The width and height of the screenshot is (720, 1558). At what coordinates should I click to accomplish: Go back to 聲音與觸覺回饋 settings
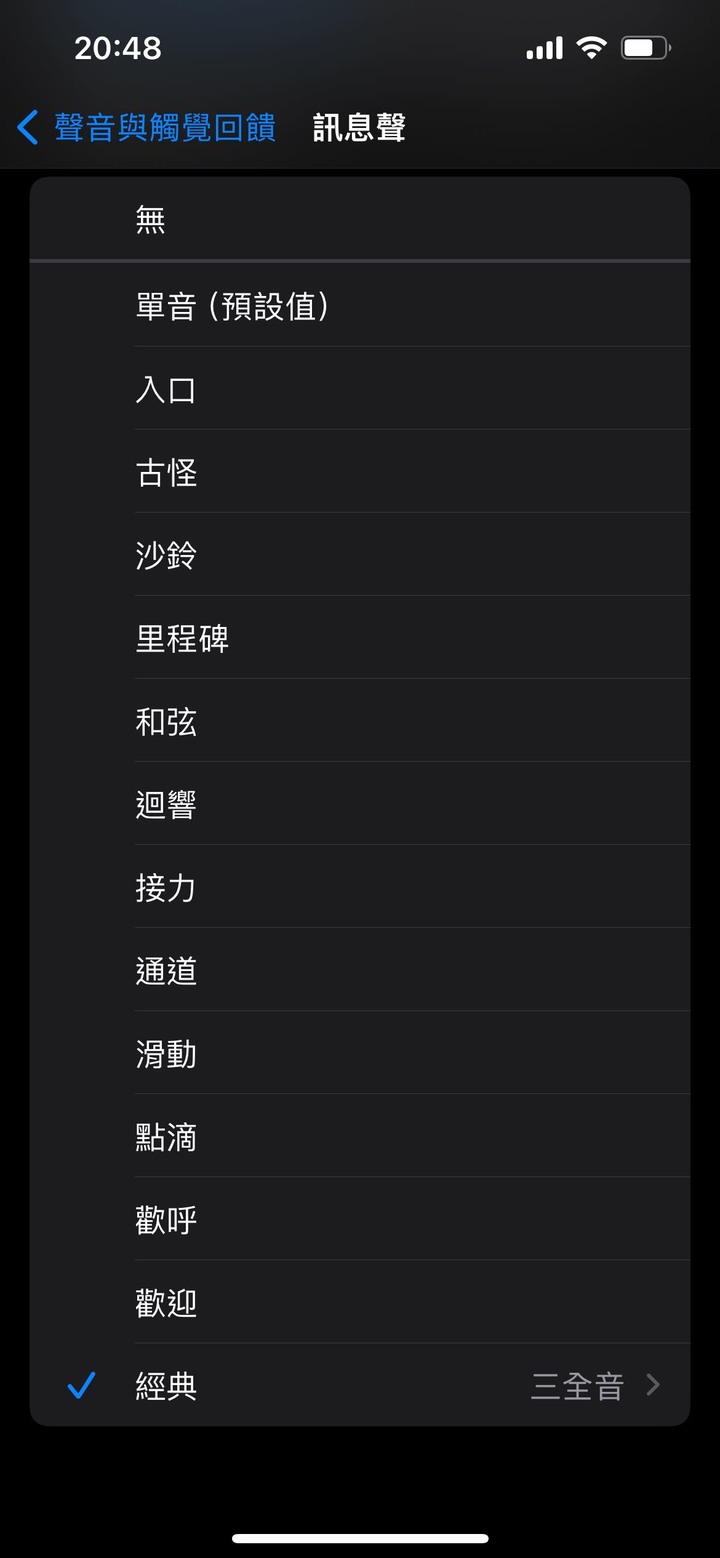coord(146,128)
